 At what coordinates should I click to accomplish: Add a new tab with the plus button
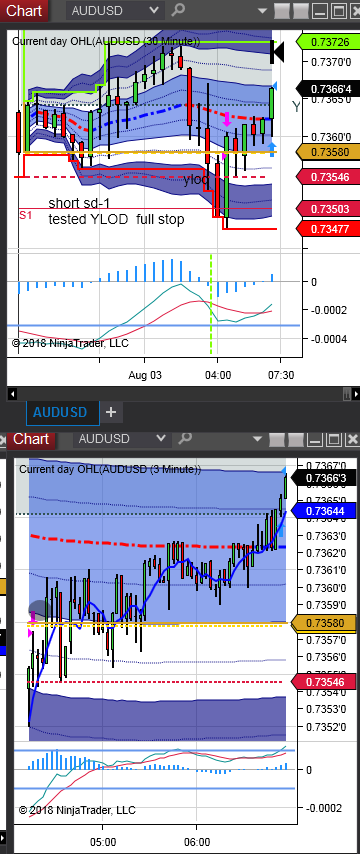(x=111, y=412)
